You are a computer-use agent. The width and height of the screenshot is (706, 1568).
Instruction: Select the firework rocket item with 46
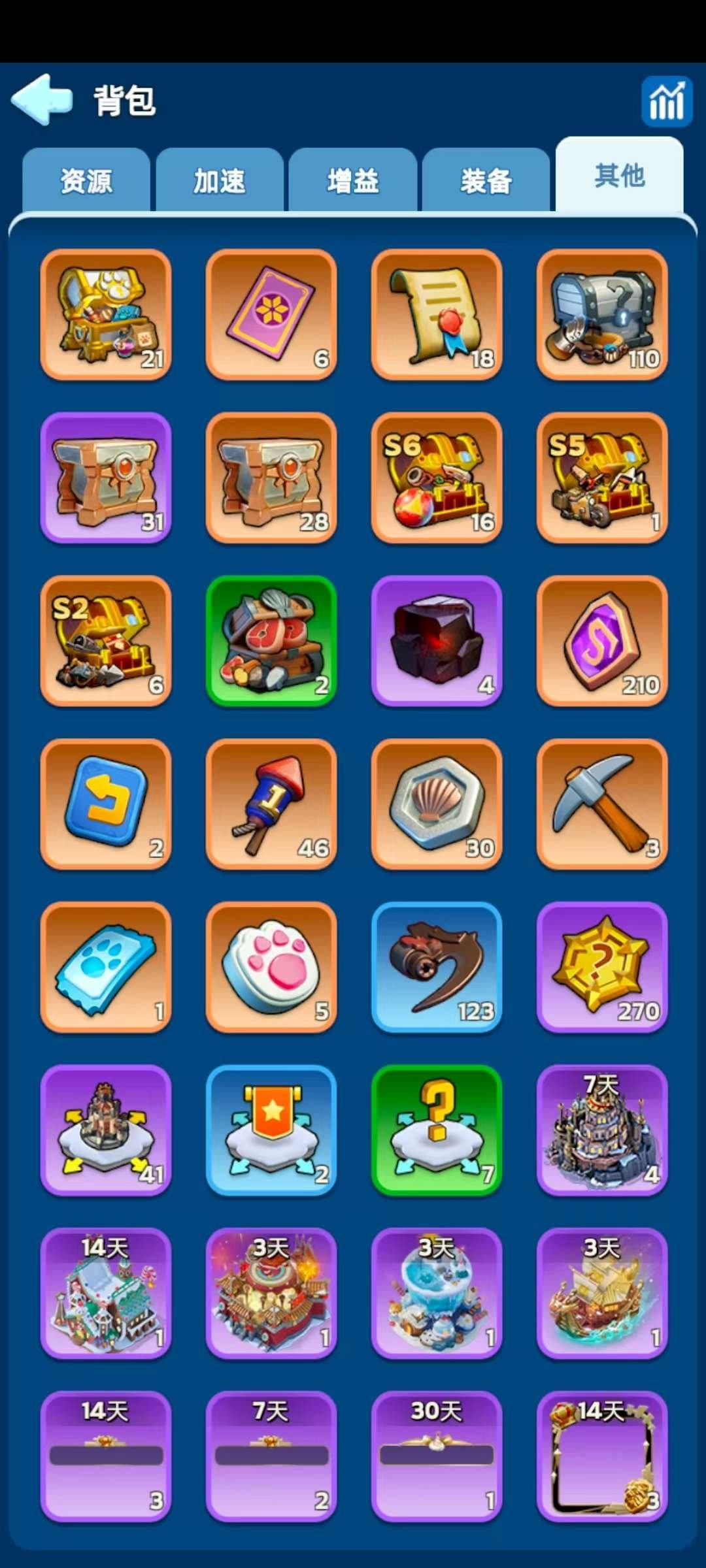(x=271, y=804)
